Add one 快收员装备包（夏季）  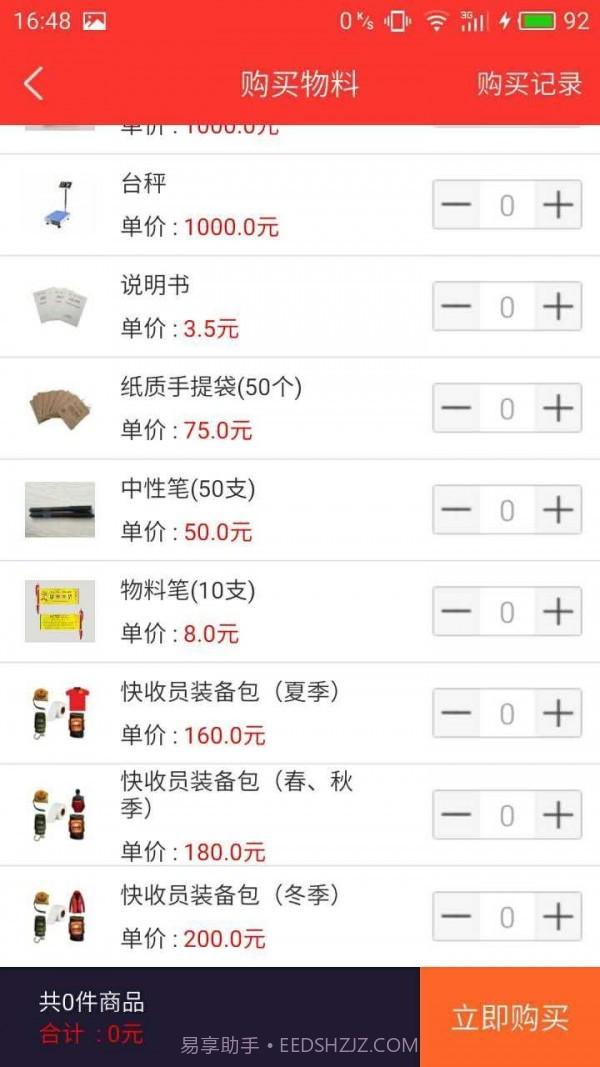558,714
